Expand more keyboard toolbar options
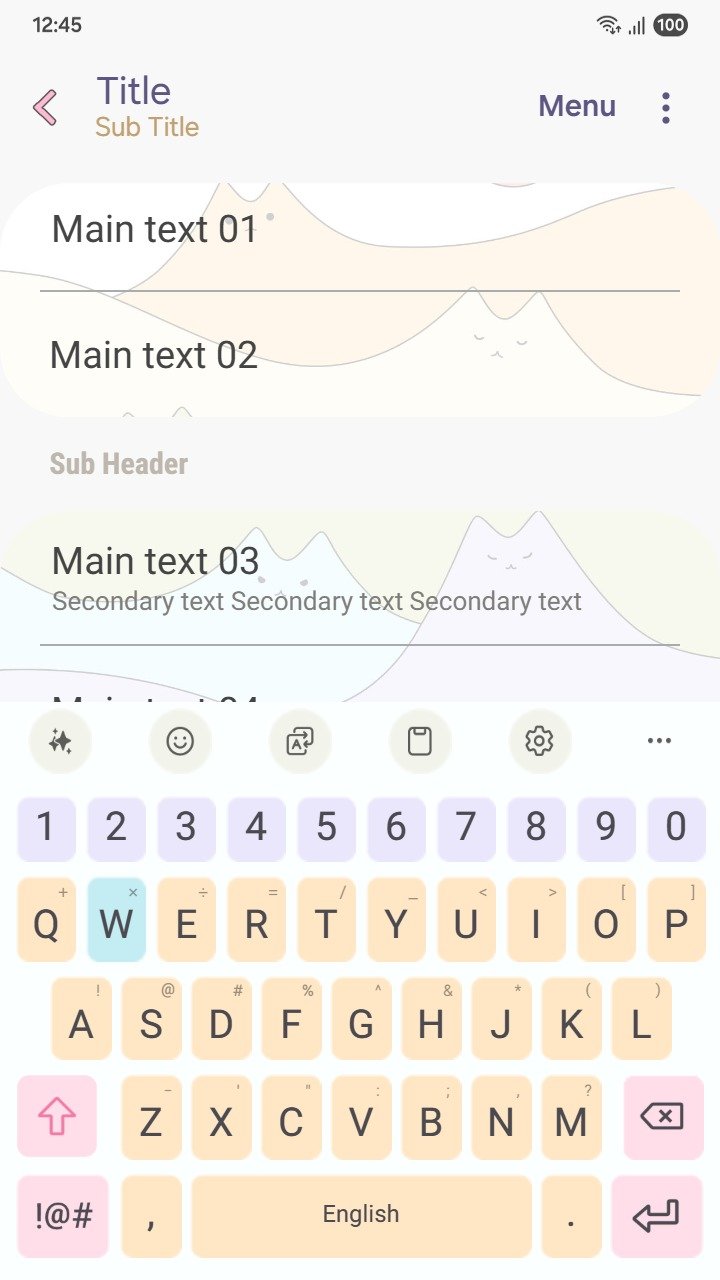This screenshot has width=720, height=1280. click(x=659, y=741)
